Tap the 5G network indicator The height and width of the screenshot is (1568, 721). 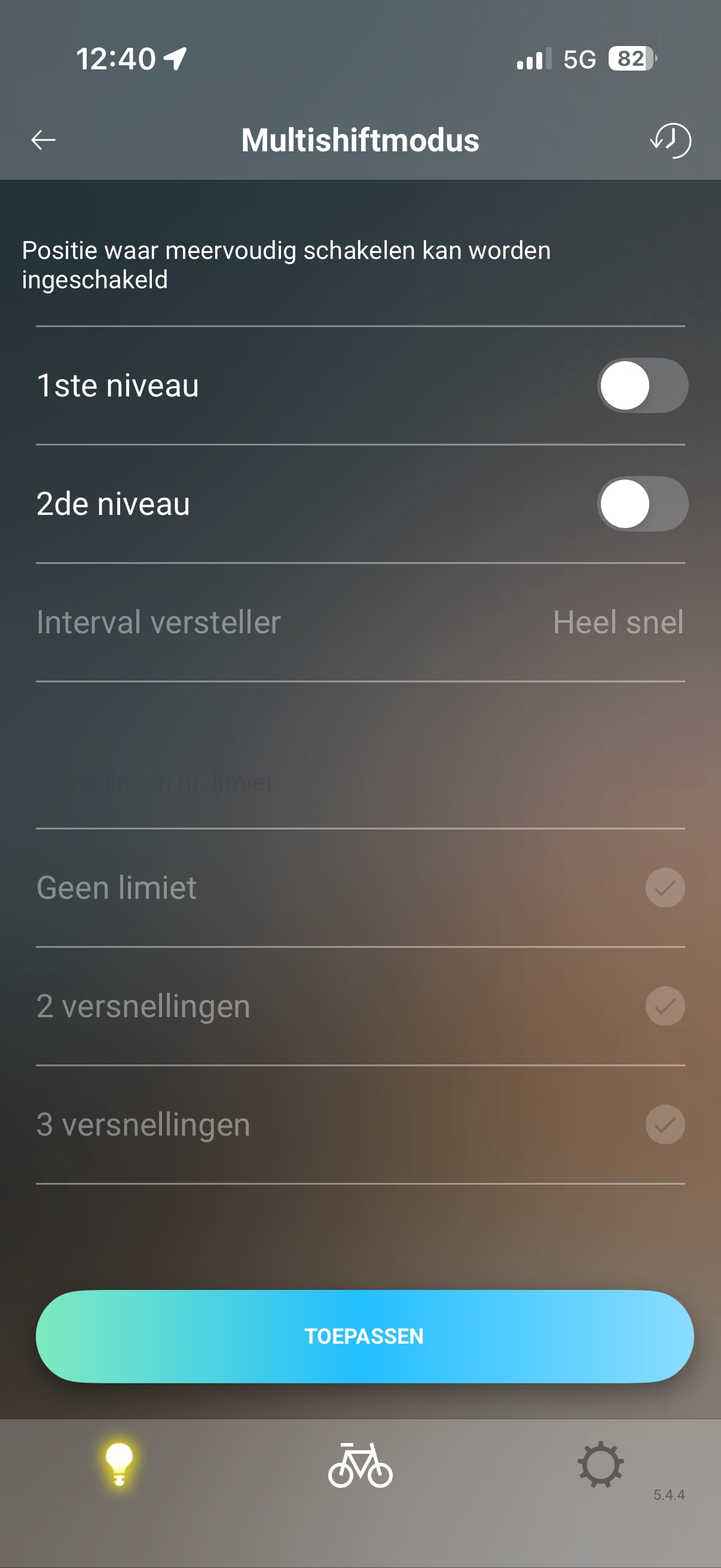pos(579,59)
